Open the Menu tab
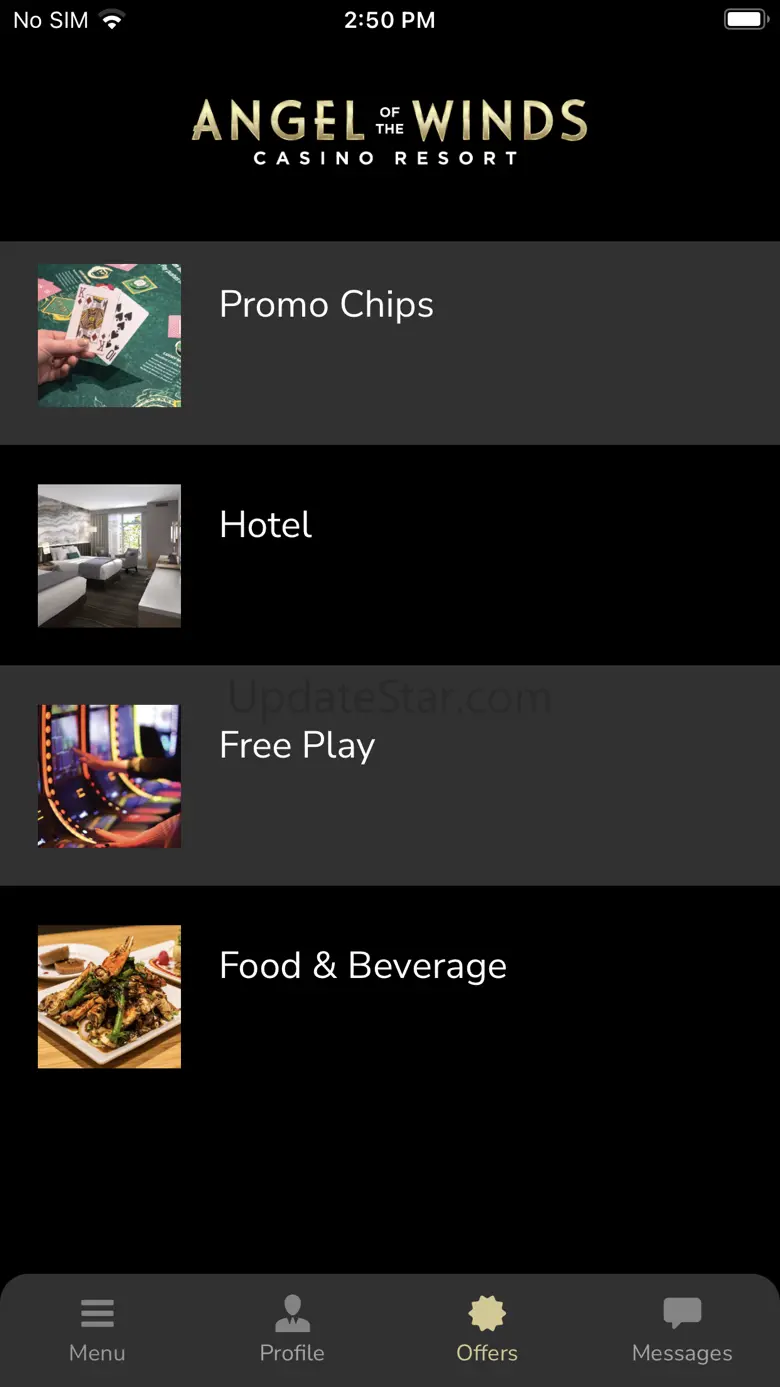 point(97,1329)
